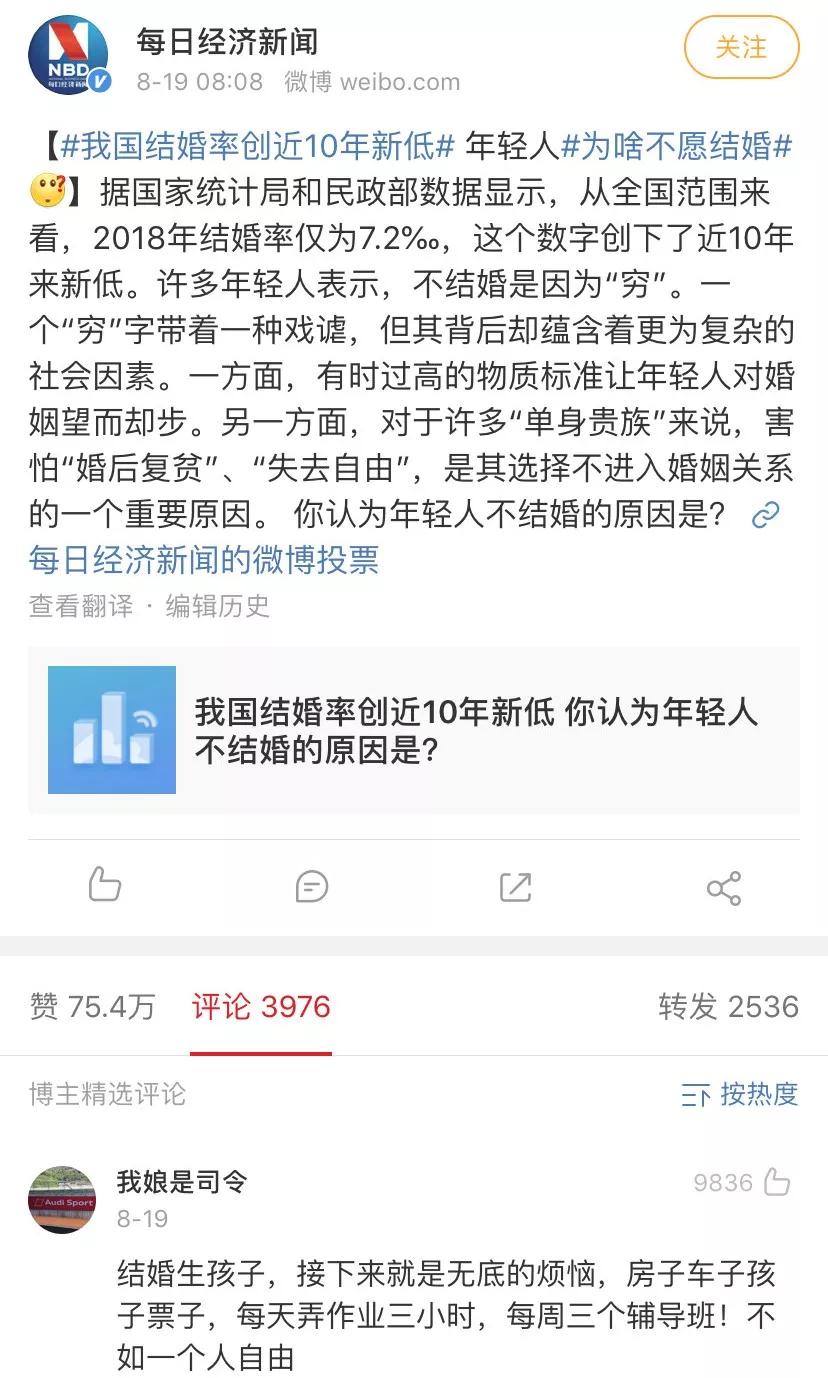This screenshot has width=828, height=1378.
Task: Select the 评论 3976 tab
Action: click(261, 1007)
